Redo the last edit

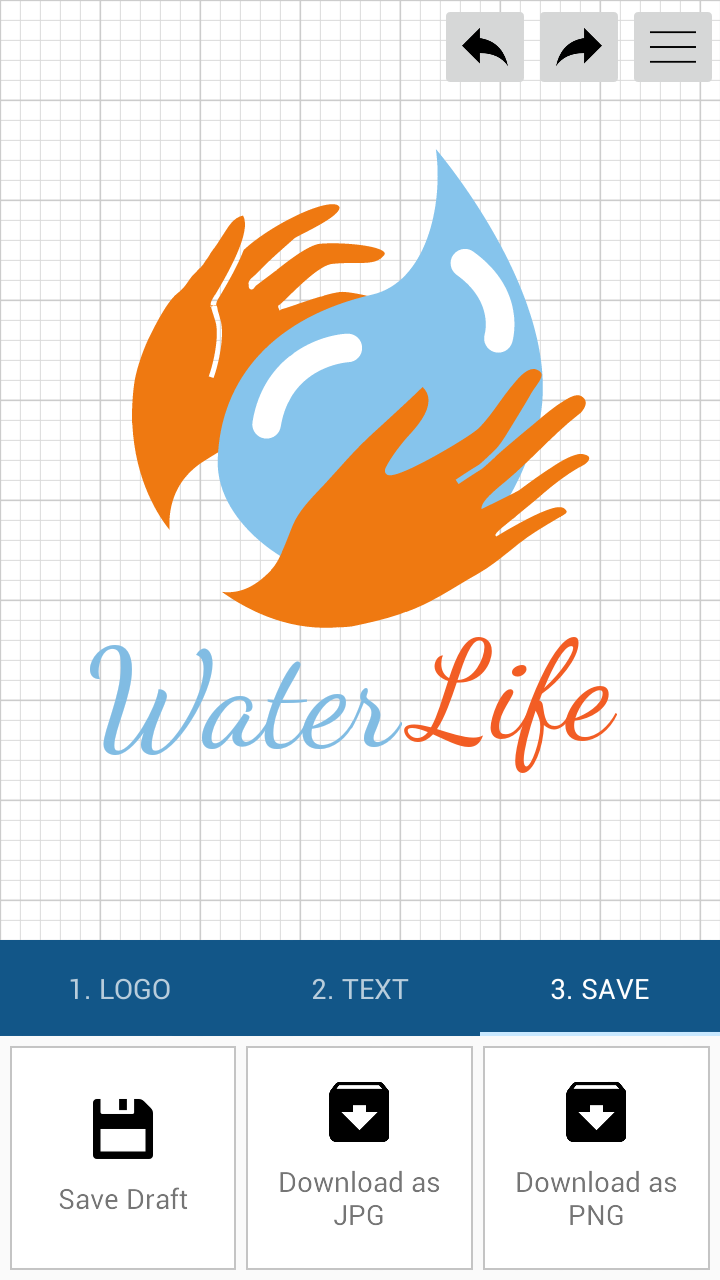579,47
